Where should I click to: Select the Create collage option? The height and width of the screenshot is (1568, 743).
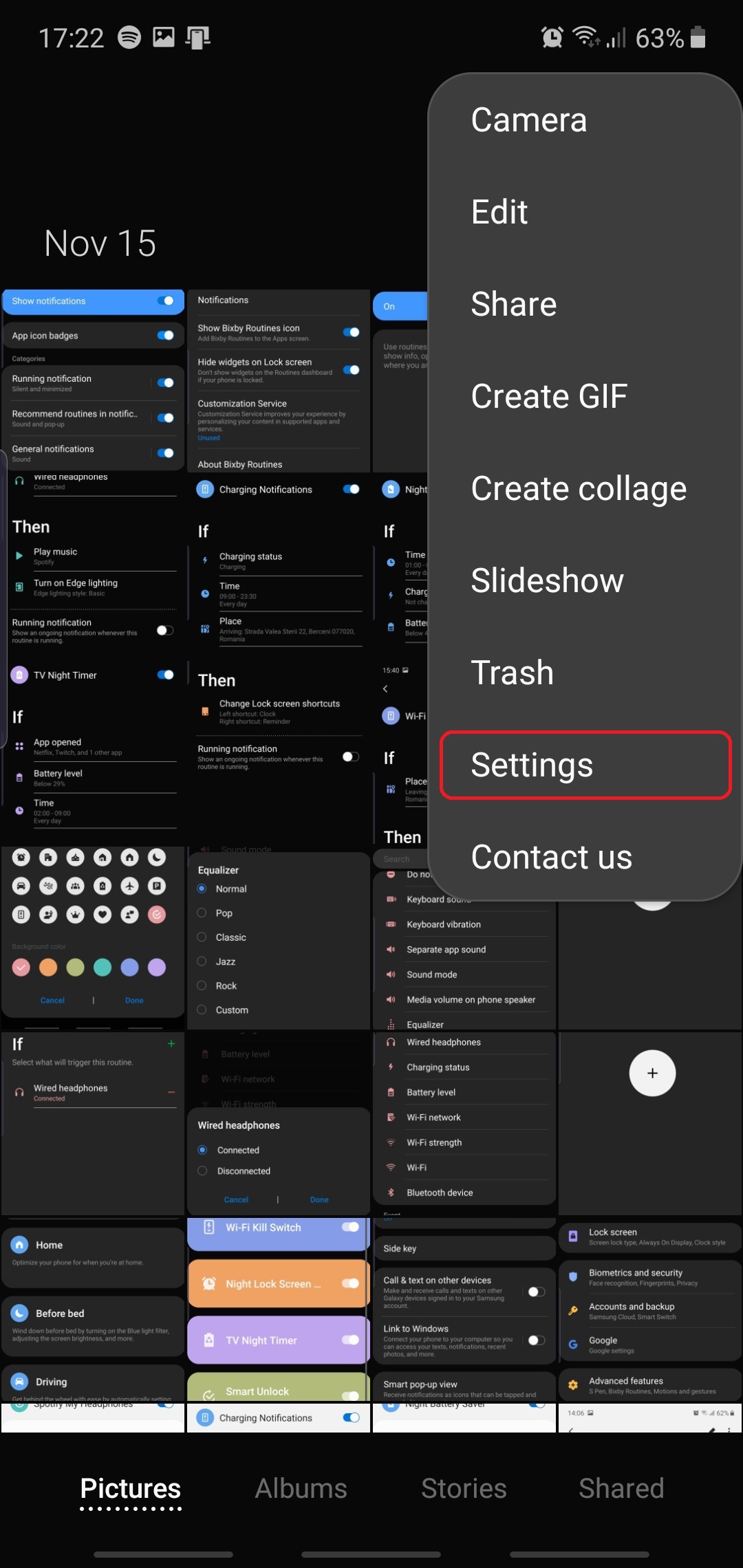(x=579, y=488)
